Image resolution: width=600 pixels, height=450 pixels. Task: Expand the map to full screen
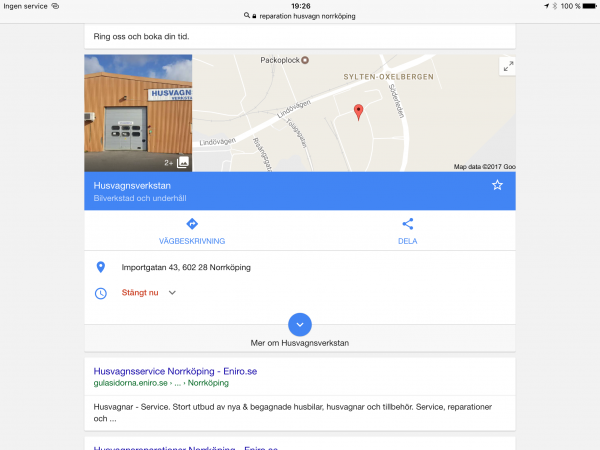[x=508, y=66]
